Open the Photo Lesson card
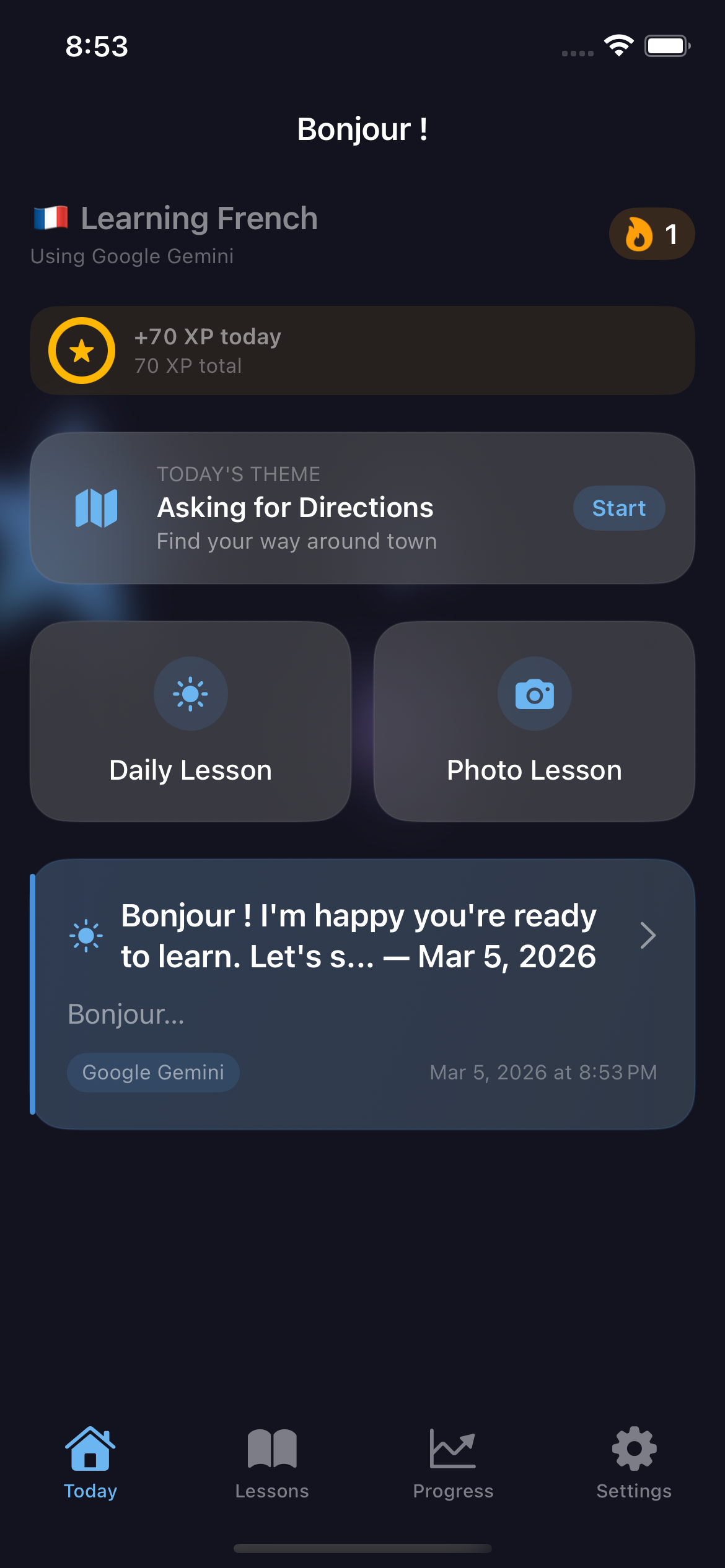Image resolution: width=725 pixels, height=1568 pixels. 534,721
